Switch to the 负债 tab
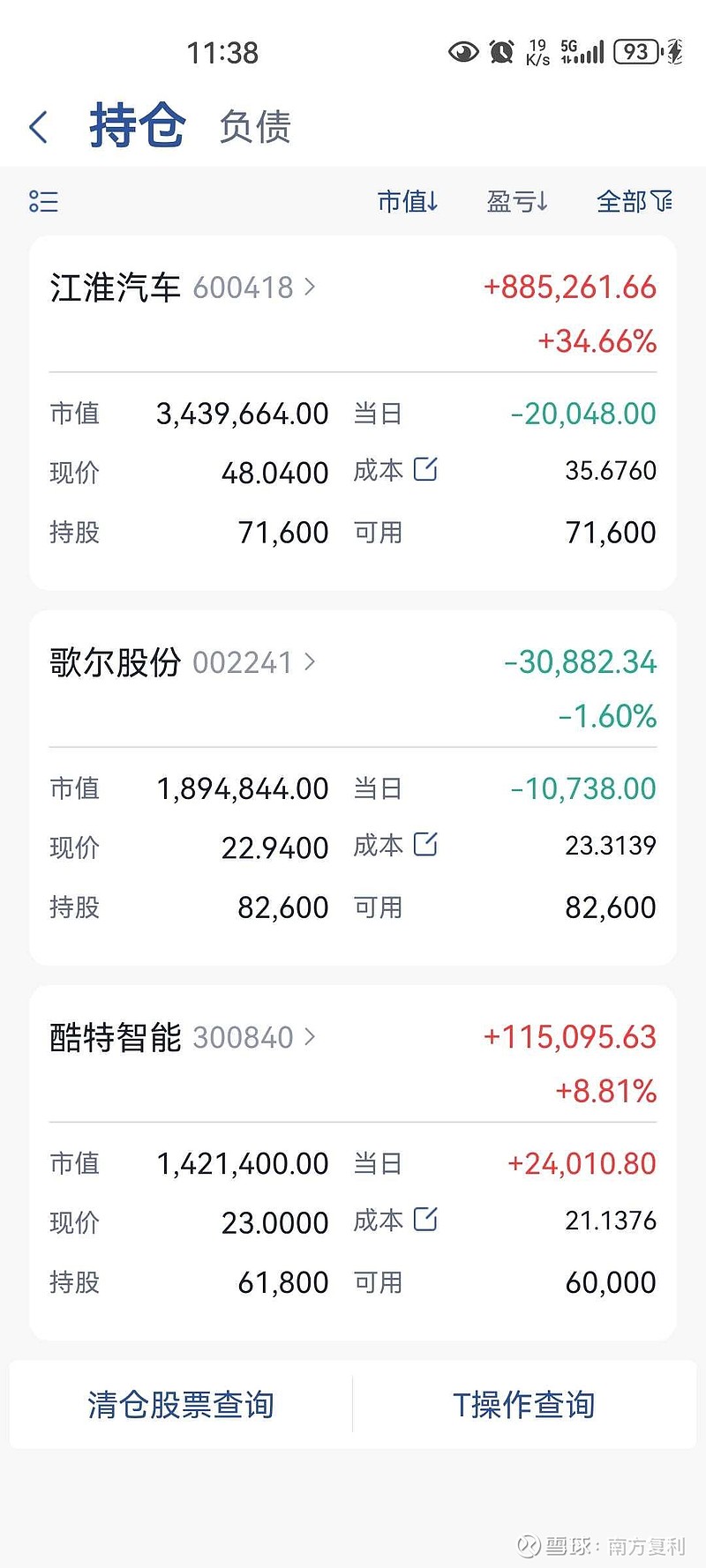This screenshot has height=1568, width=706. pos(255,126)
